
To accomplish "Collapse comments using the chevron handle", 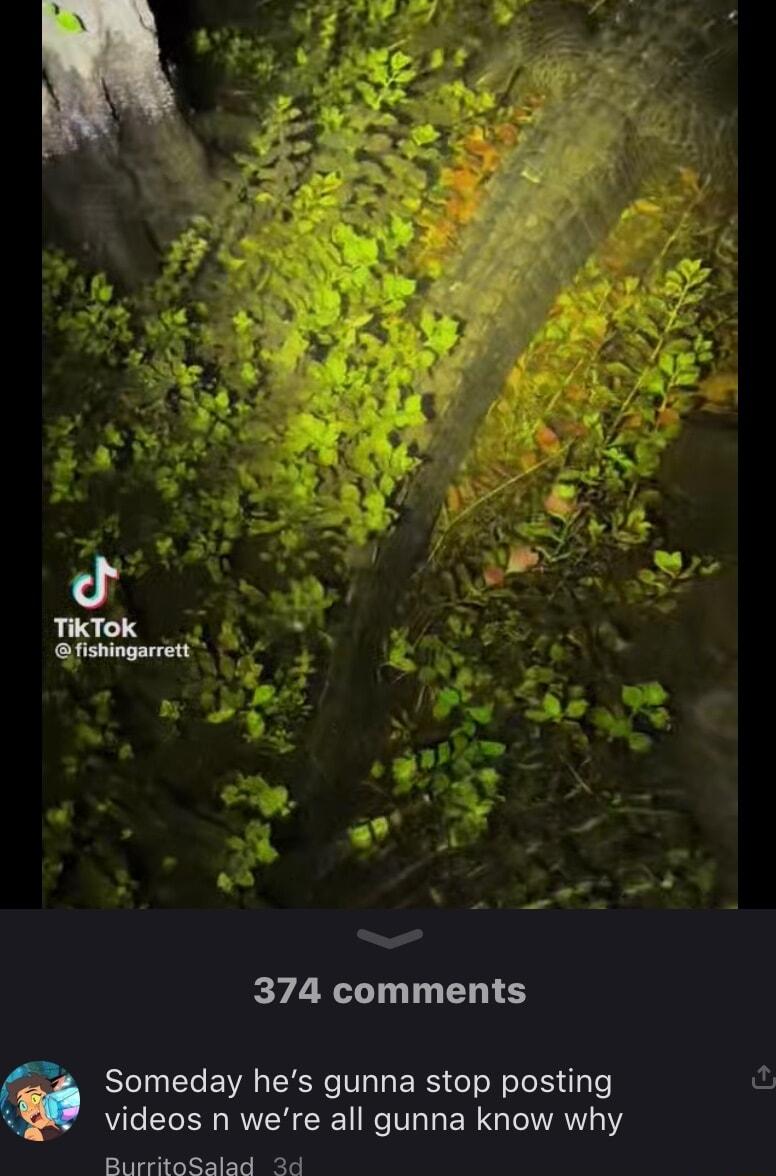I will click(390, 937).
